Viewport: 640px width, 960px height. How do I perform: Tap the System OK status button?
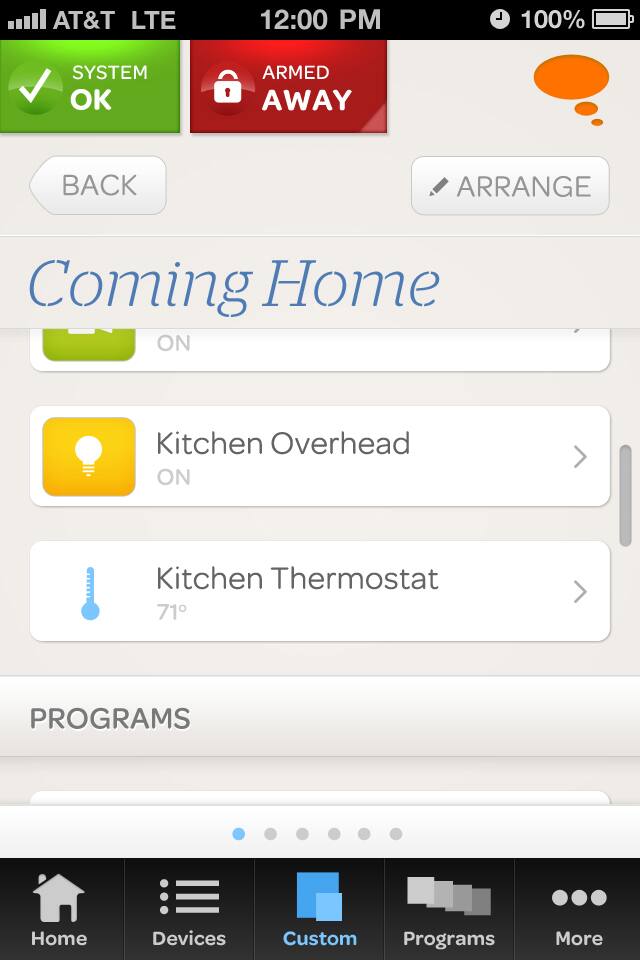click(x=90, y=87)
